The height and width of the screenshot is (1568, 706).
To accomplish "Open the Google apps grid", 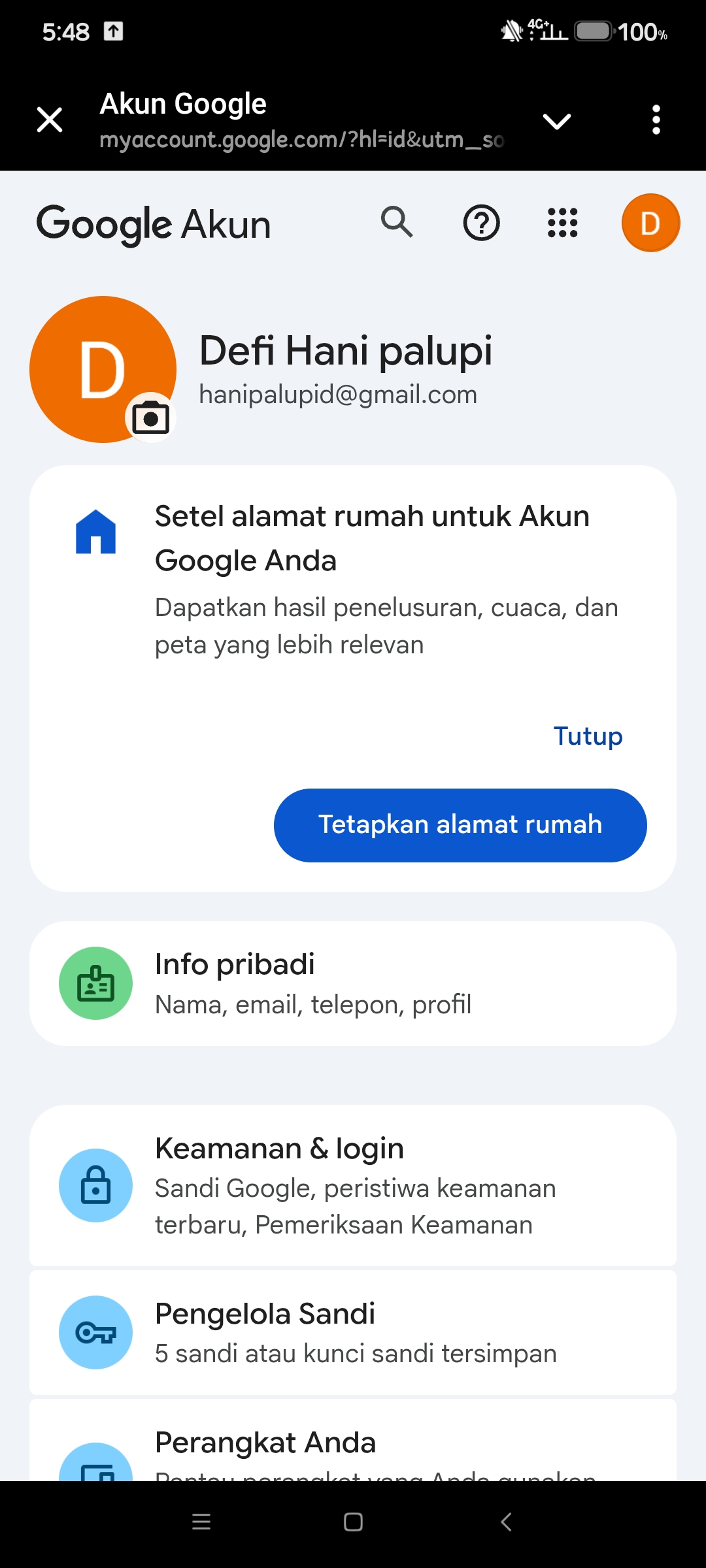I will click(x=562, y=223).
